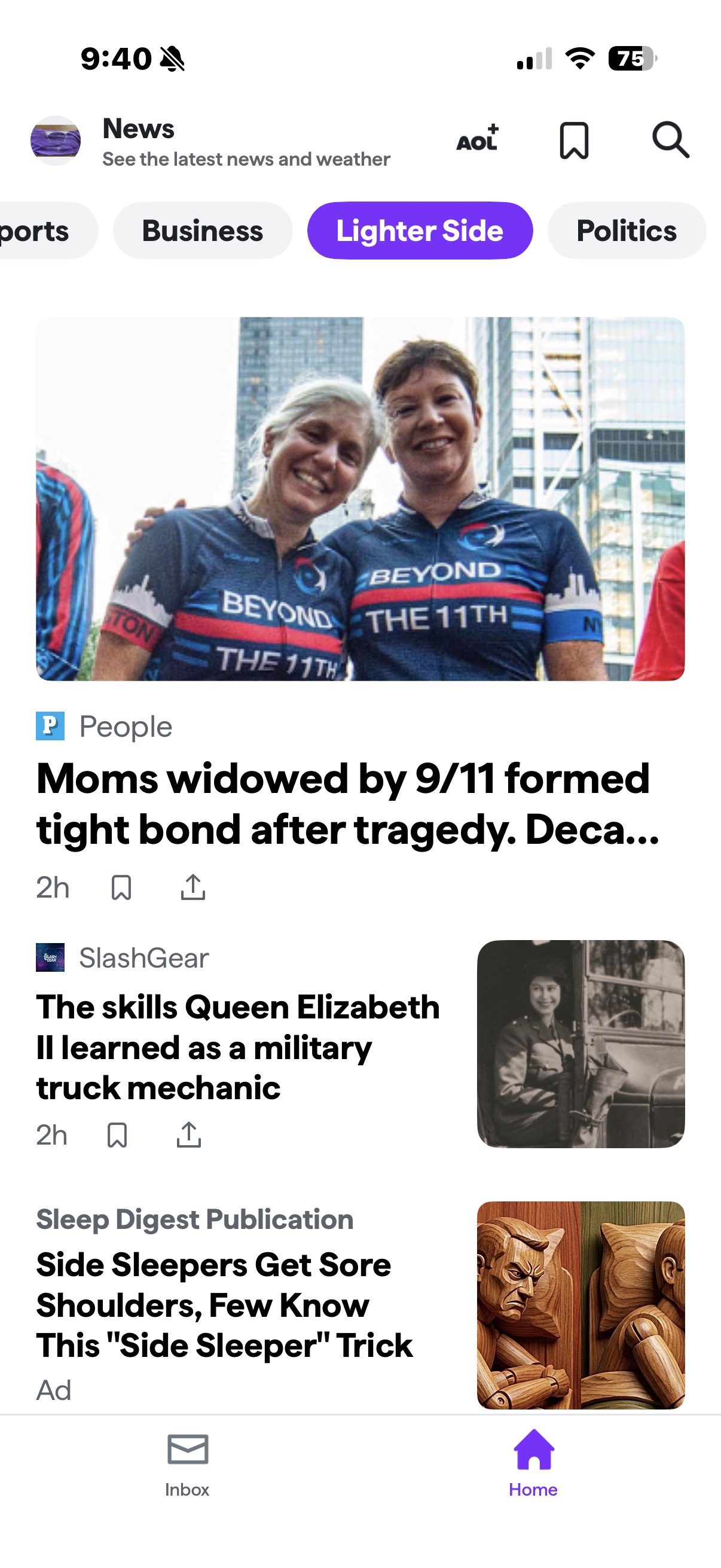
Task: Share the Moms widowed by 9/11 story
Action: click(x=193, y=887)
